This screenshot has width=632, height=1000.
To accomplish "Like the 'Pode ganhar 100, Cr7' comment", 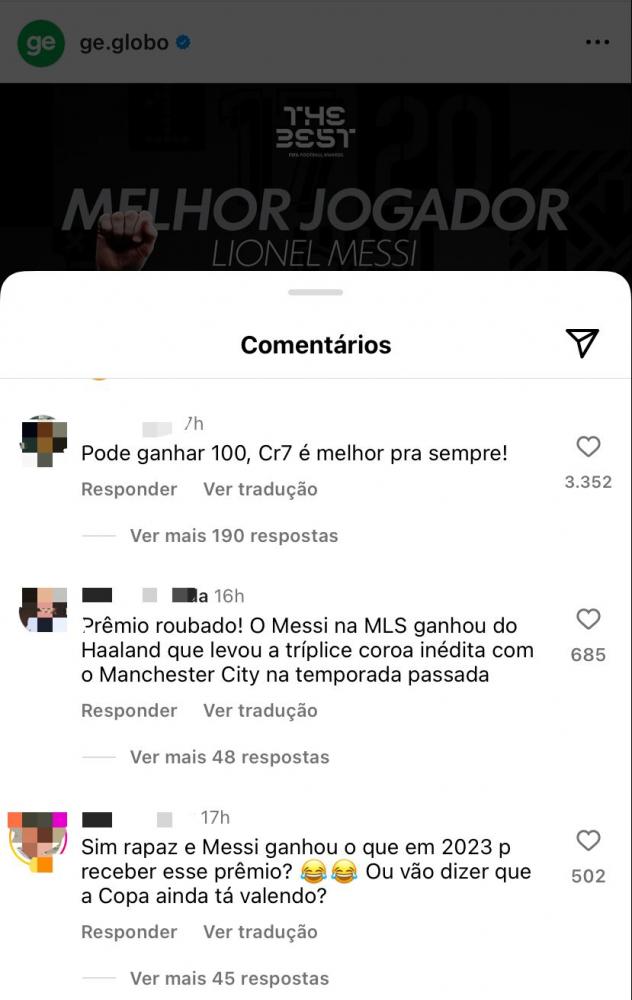I will click(x=588, y=447).
